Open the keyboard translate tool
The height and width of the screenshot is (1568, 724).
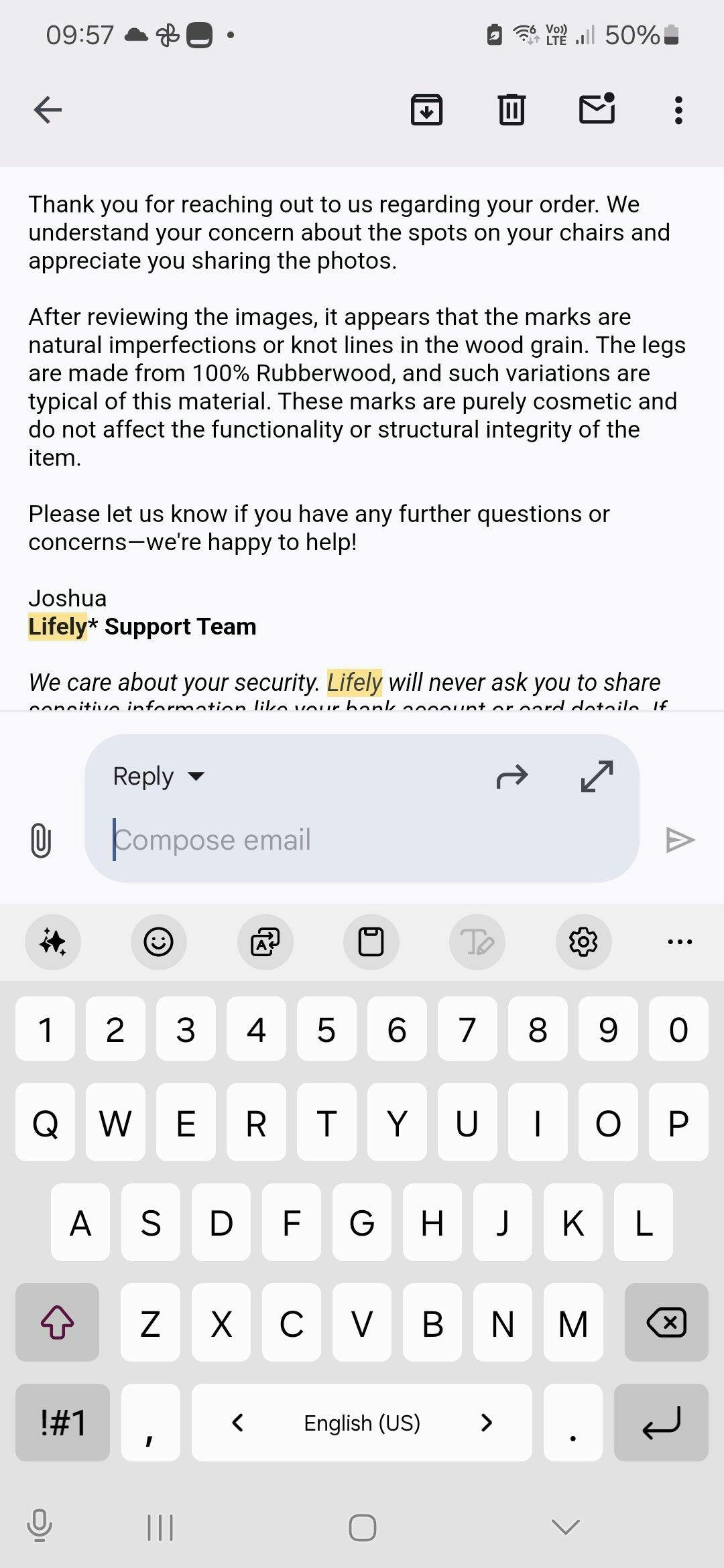tap(265, 941)
